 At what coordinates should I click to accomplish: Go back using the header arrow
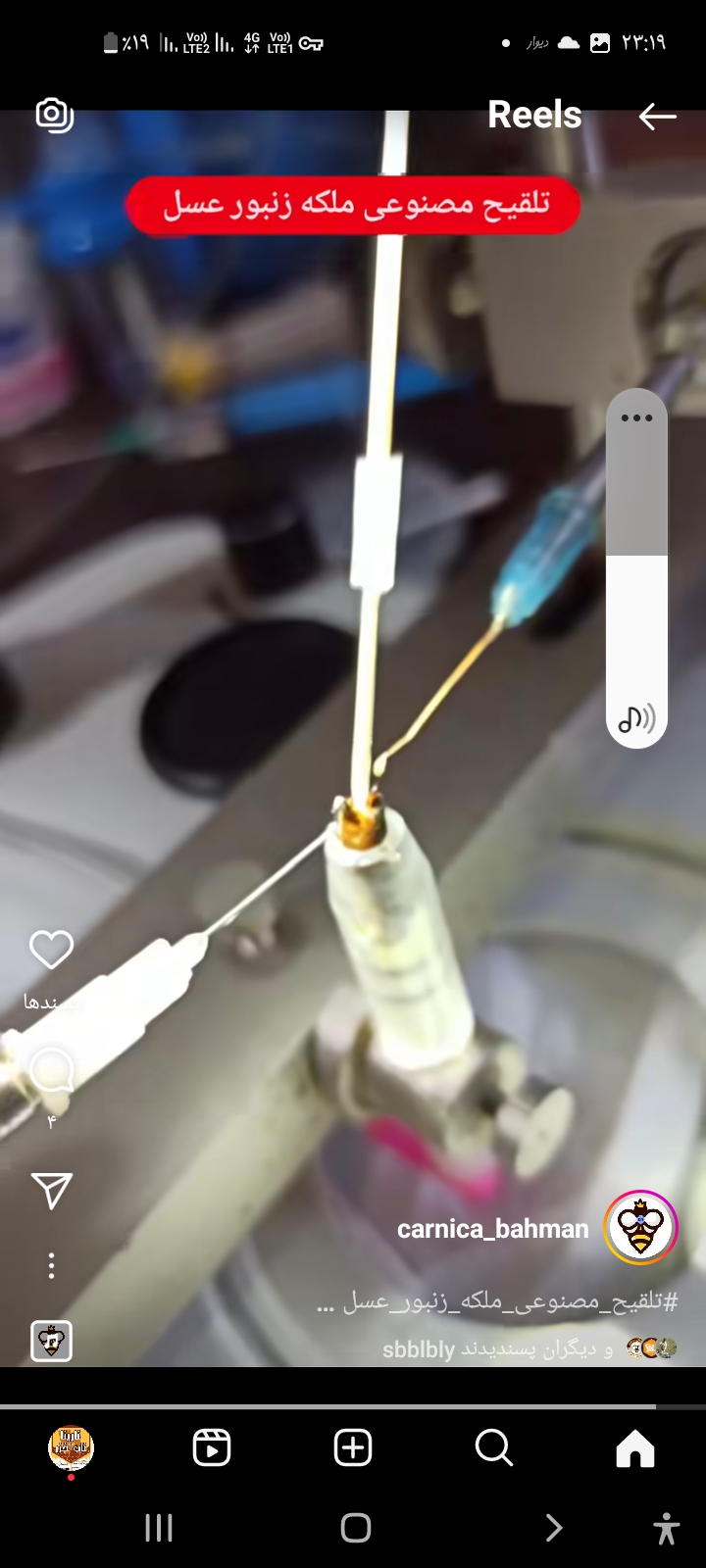coord(656,117)
